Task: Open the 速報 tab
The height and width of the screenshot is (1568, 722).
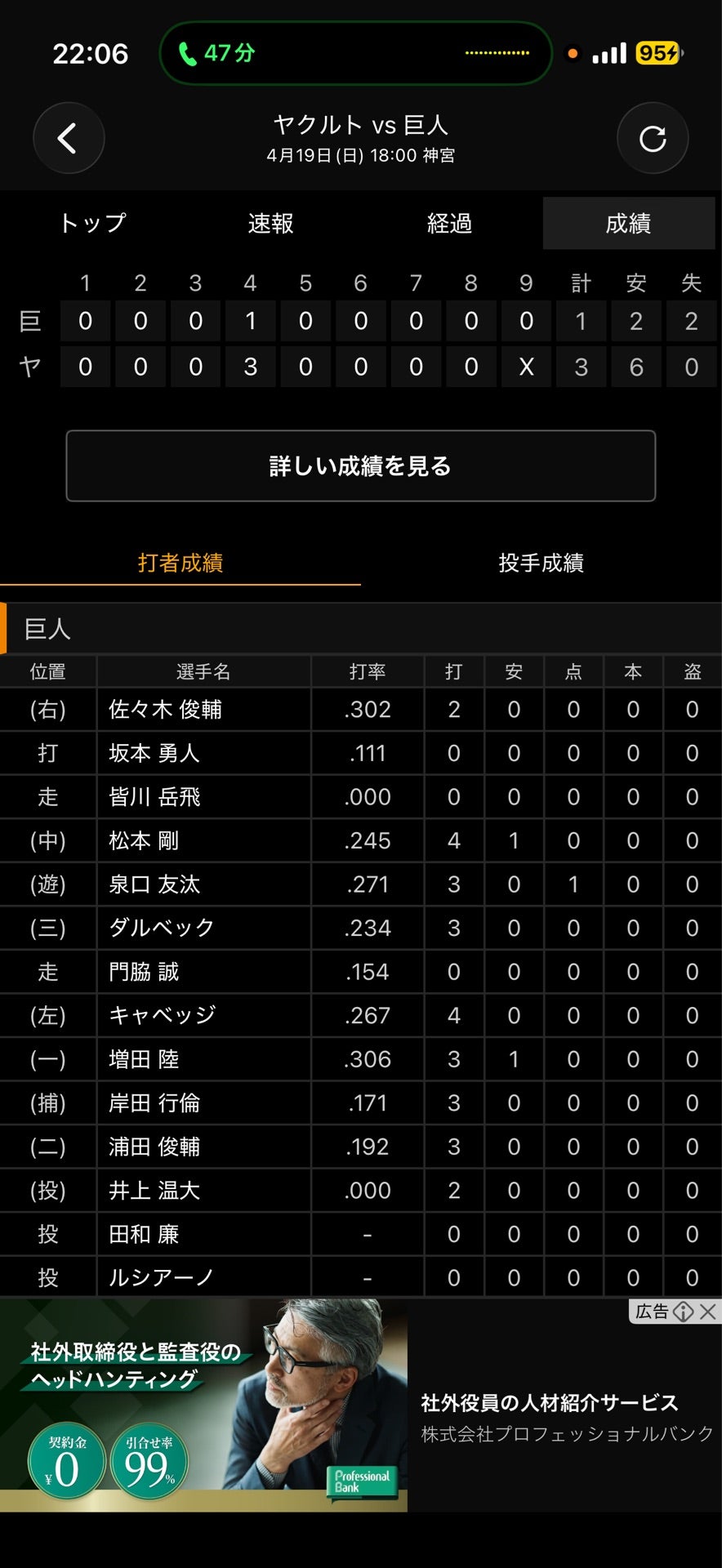Action: (270, 223)
